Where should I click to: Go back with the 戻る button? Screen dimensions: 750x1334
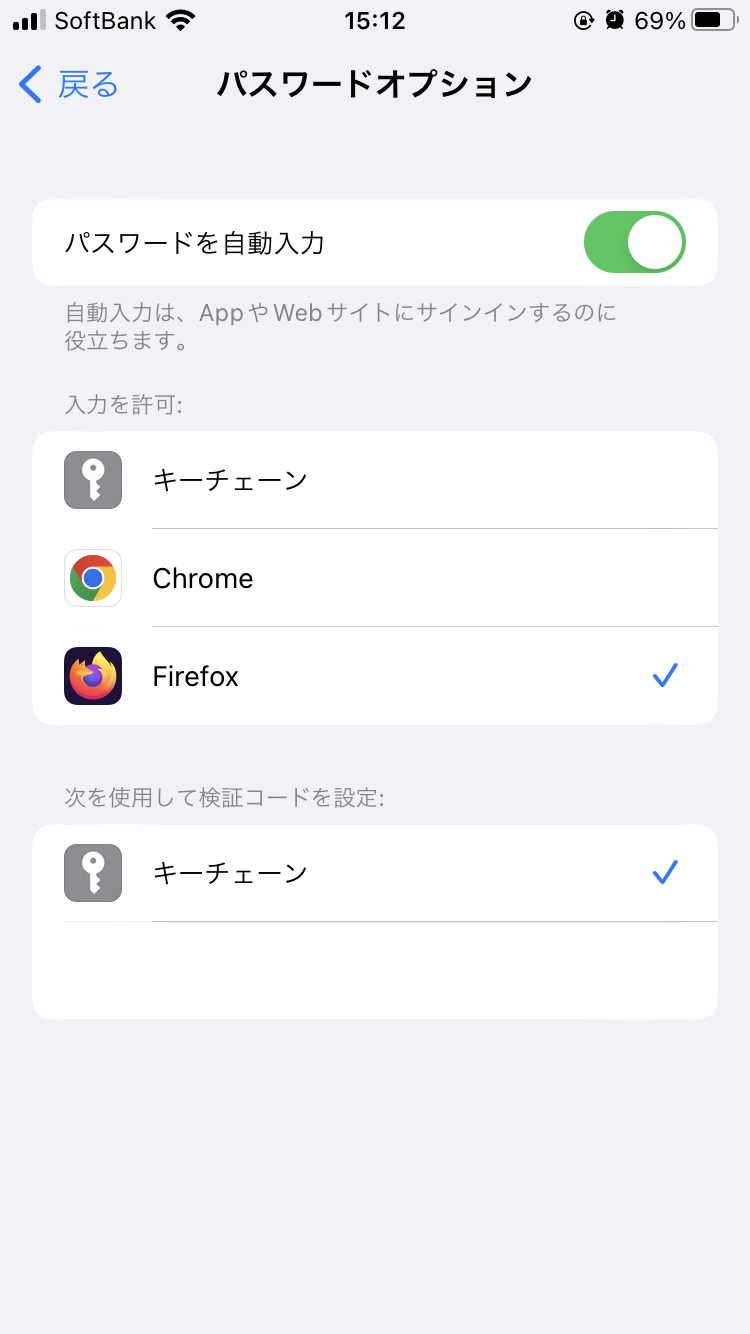(69, 85)
